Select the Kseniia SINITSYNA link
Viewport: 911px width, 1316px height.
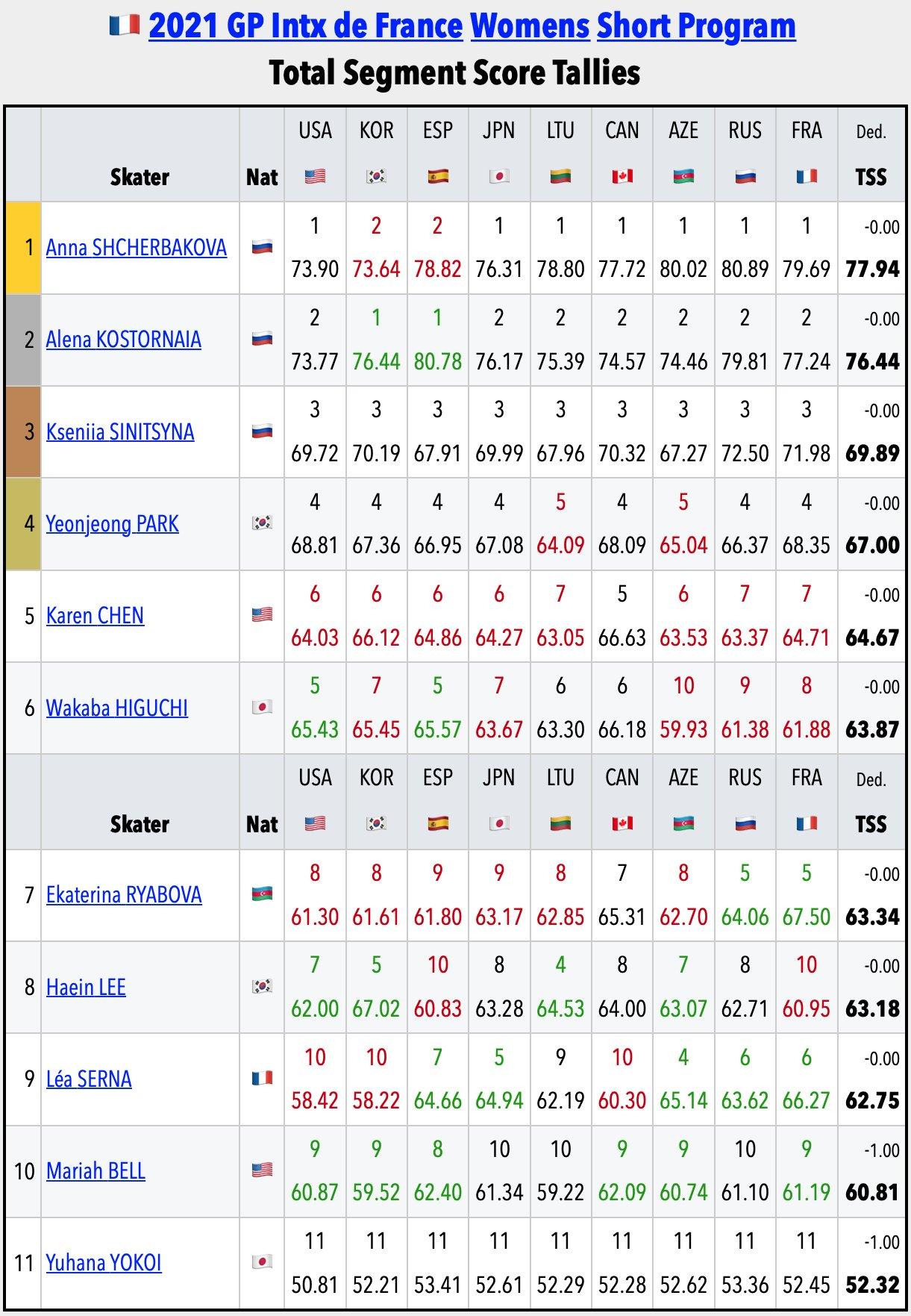tap(120, 432)
